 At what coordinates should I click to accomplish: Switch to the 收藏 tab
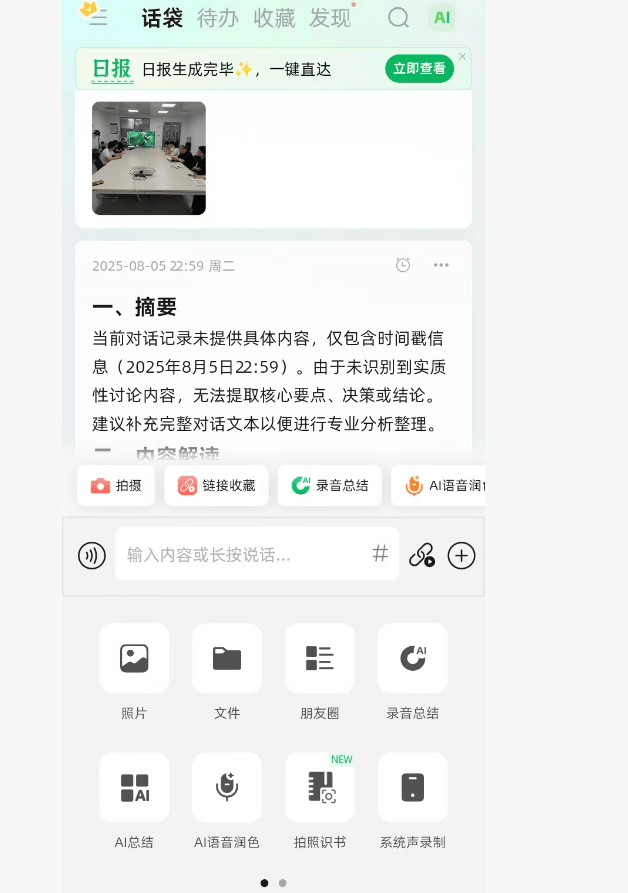point(273,18)
